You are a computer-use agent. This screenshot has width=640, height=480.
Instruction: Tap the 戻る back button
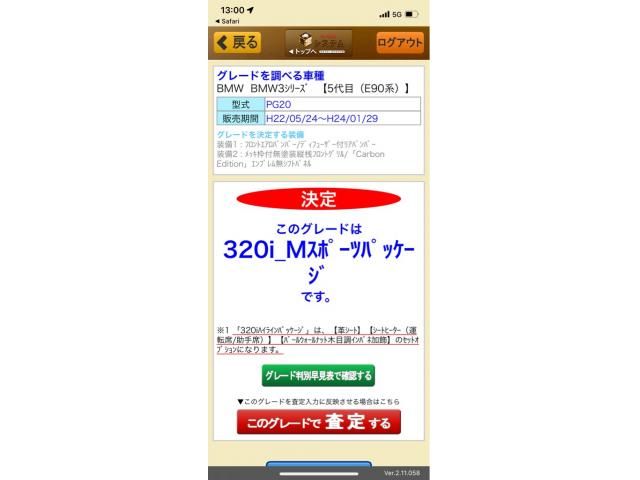coord(237,42)
